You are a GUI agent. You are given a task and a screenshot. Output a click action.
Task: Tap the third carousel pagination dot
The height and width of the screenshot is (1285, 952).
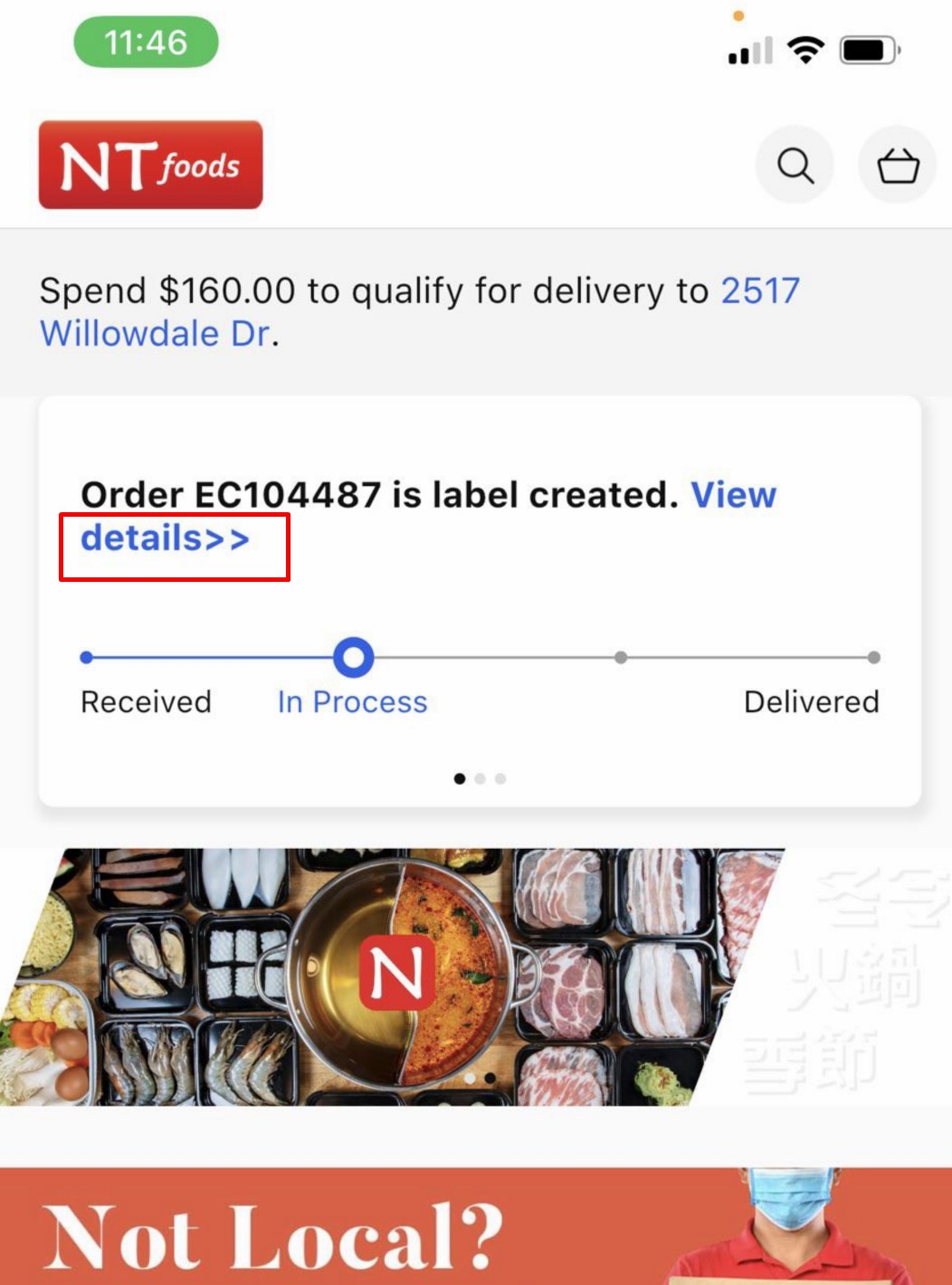point(500,777)
